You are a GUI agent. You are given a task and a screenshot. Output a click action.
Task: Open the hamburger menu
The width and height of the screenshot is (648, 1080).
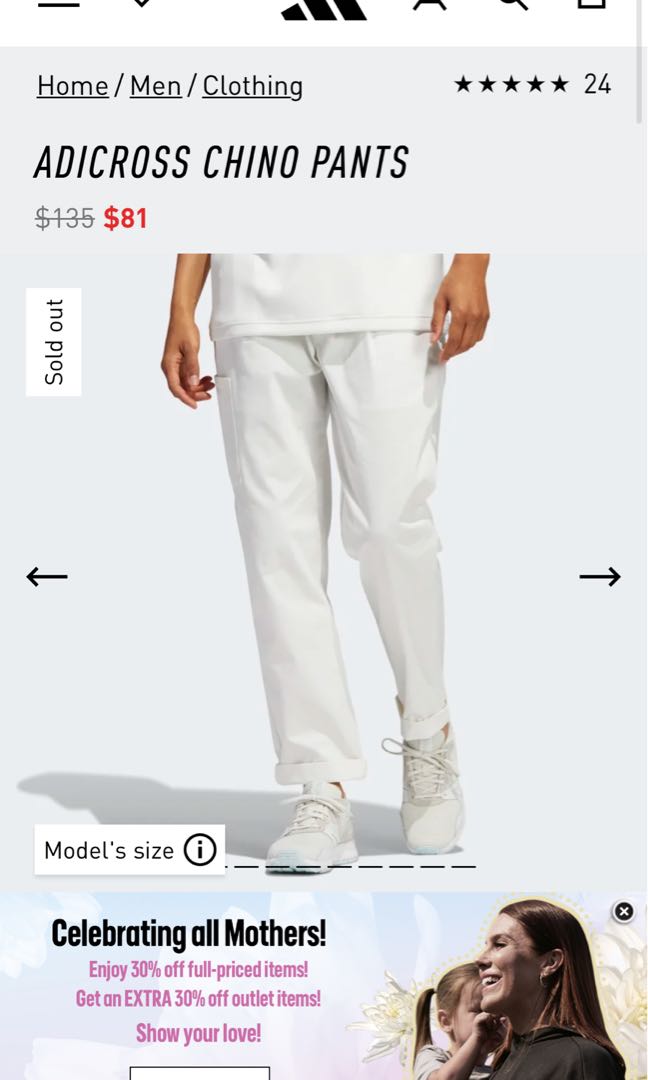[x=58, y=4]
